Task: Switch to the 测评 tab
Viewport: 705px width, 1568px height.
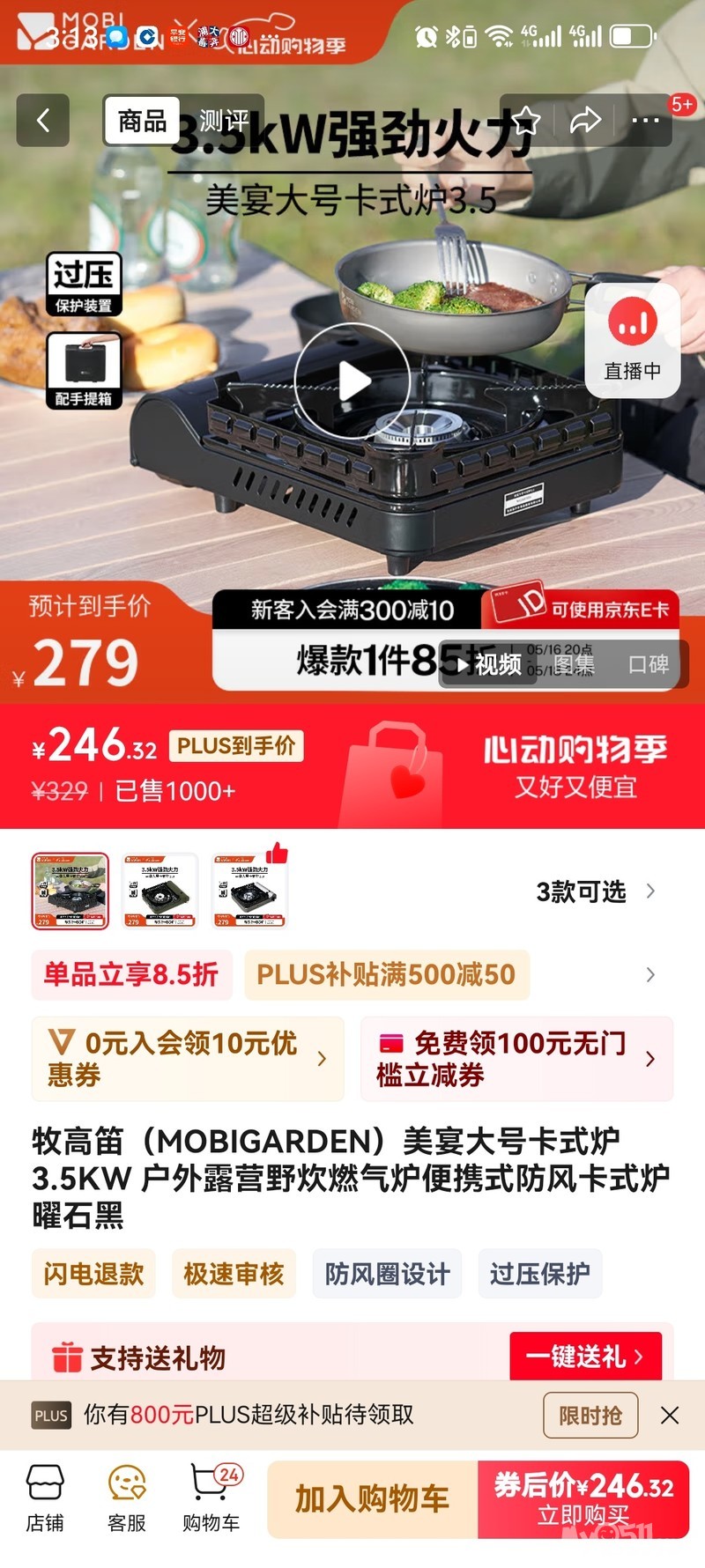Action: [222, 121]
